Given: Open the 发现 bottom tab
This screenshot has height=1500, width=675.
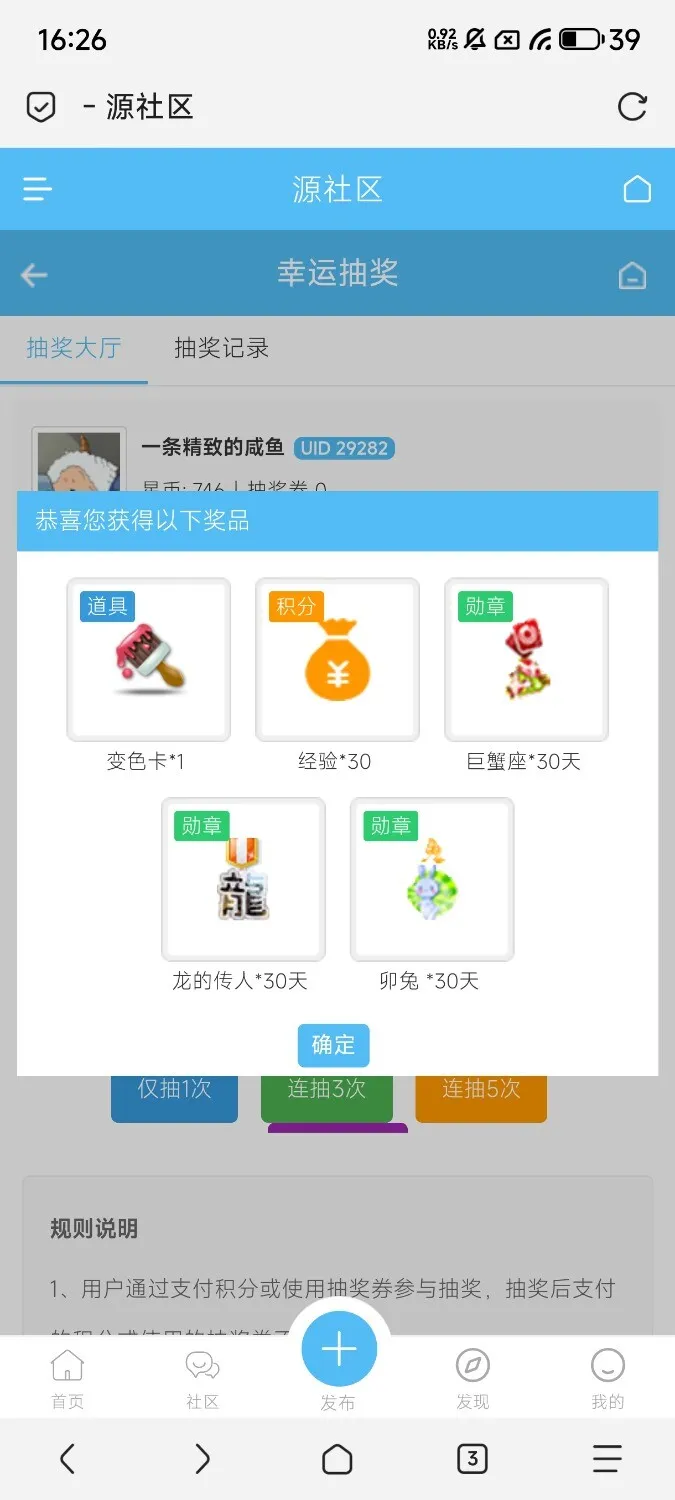Looking at the screenshot, I should point(472,1378).
